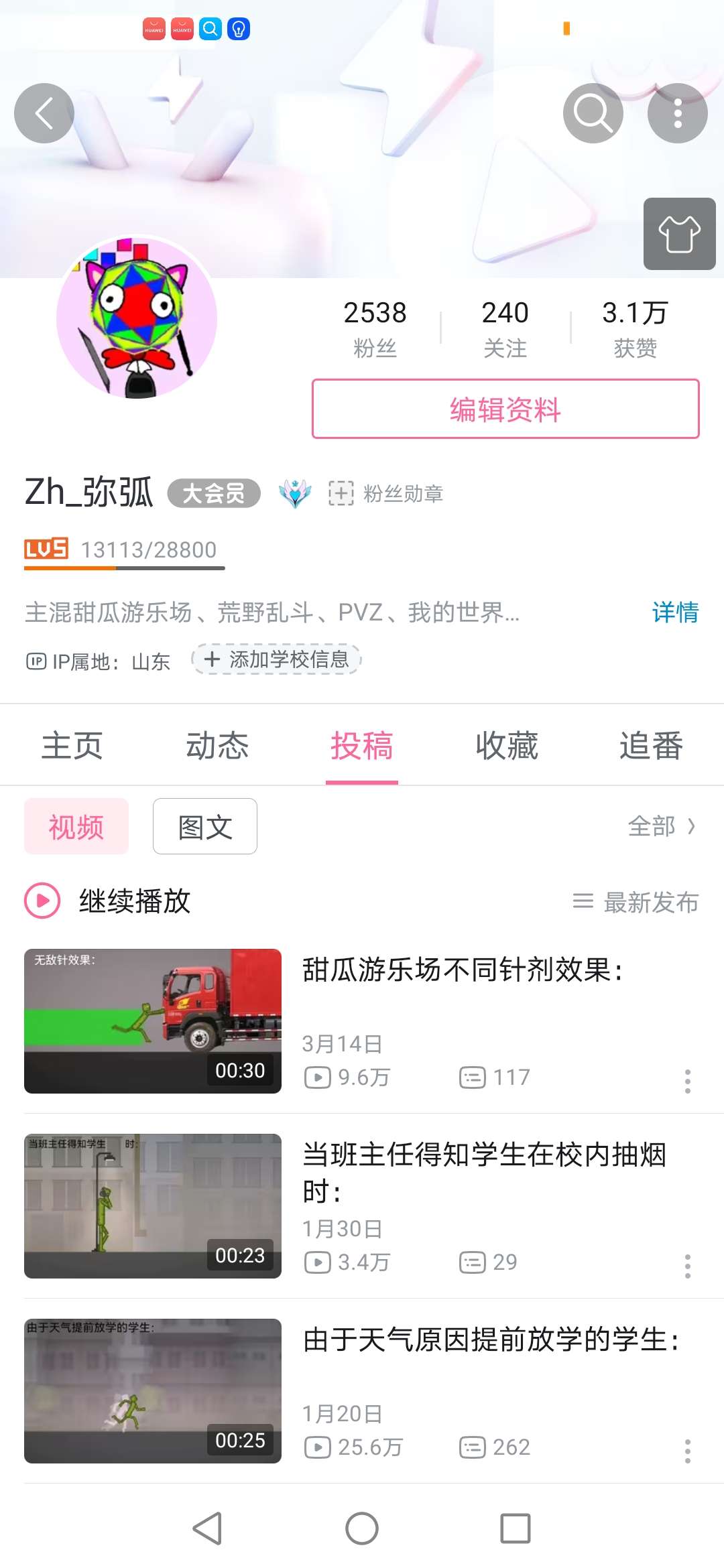The image size is (724, 1568).
Task: Tap 编辑资料 to edit profile
Action: (505, 409)
